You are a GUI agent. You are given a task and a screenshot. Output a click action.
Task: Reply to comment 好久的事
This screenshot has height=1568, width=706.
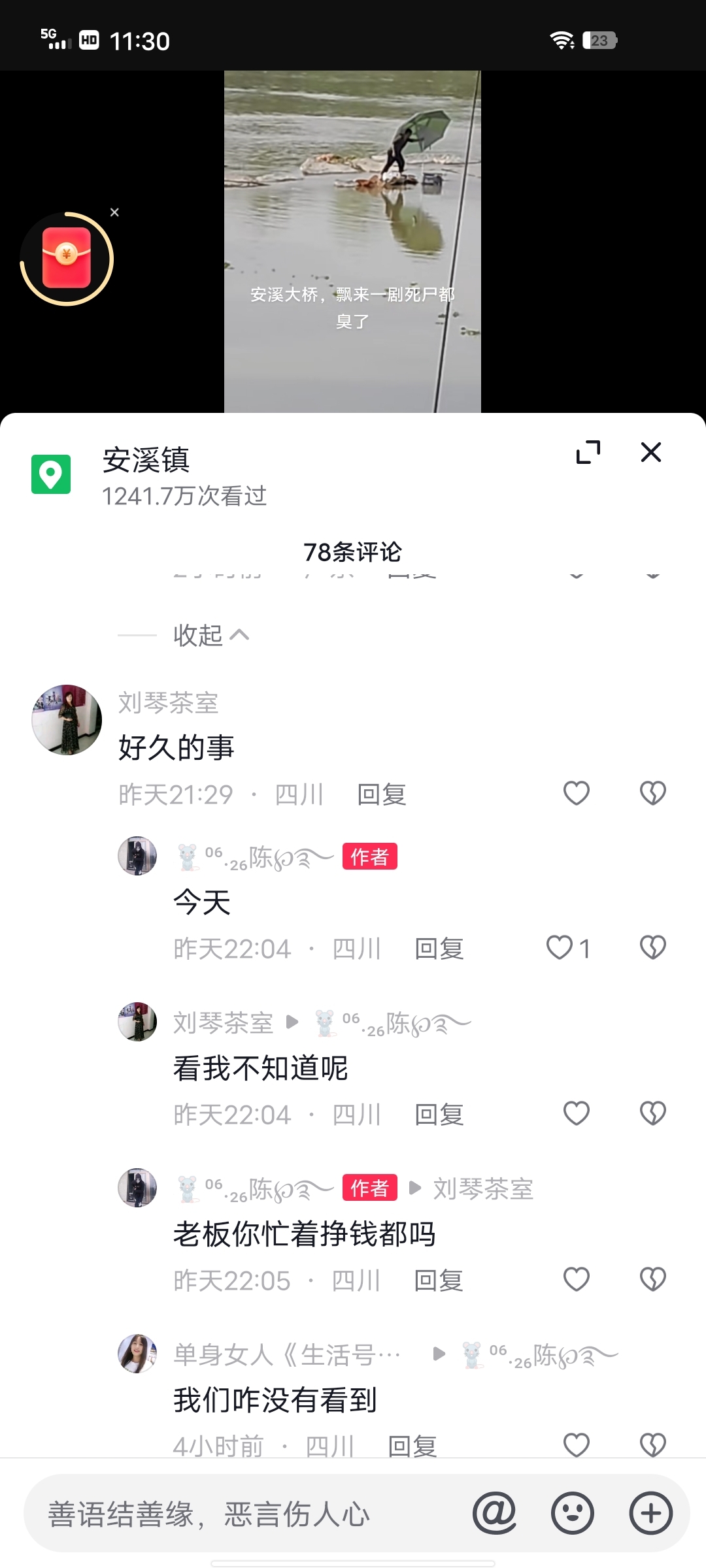click(x=382, y=794)
